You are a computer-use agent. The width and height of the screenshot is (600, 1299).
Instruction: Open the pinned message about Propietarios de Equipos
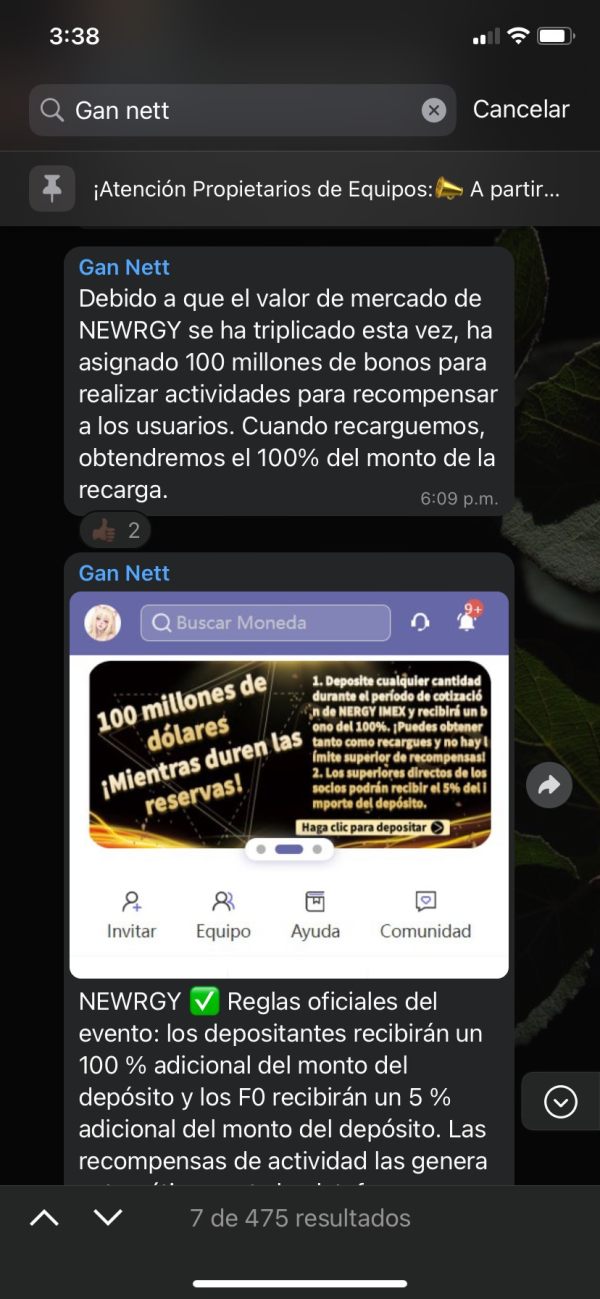[300, 188]
